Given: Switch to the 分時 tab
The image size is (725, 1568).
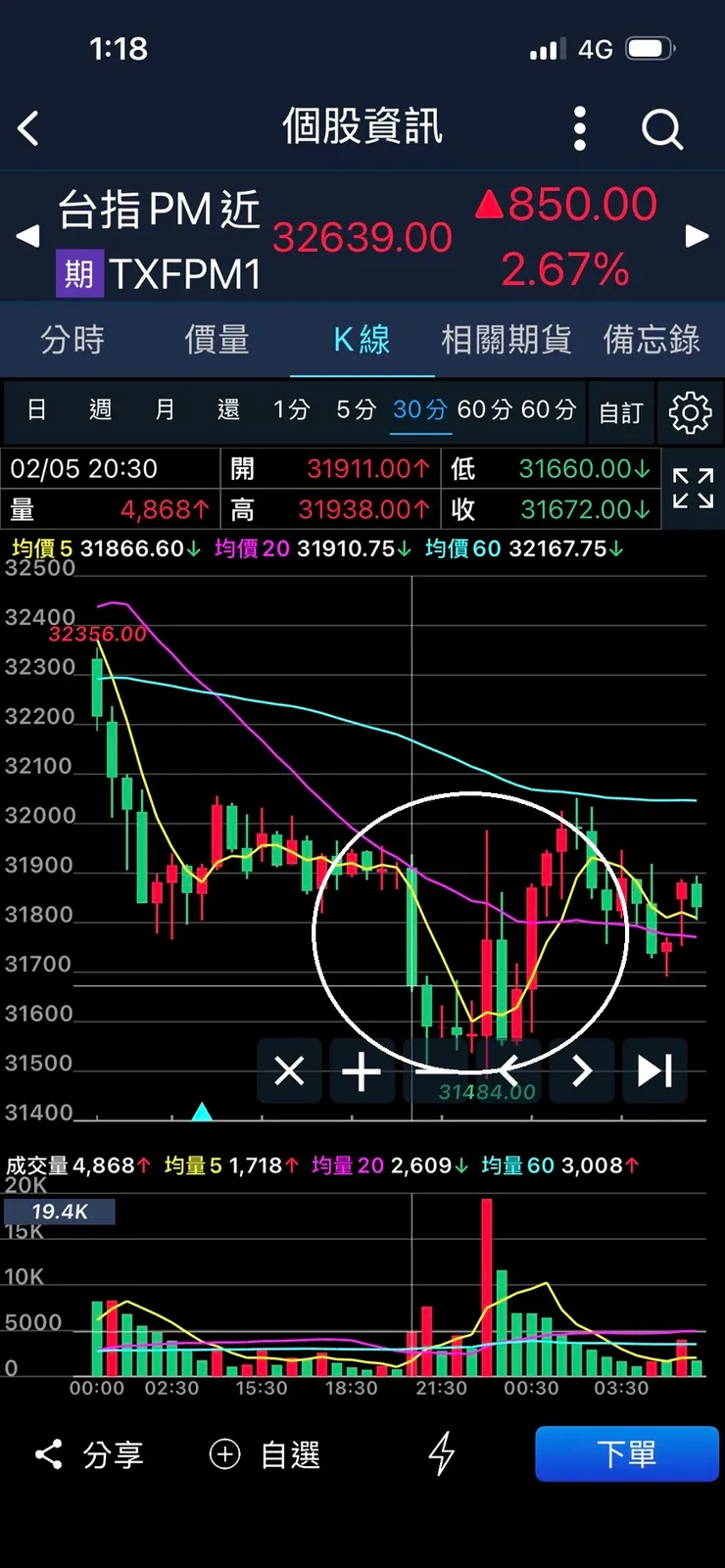Looking at the screenshot, I should [x=72, y=340].
